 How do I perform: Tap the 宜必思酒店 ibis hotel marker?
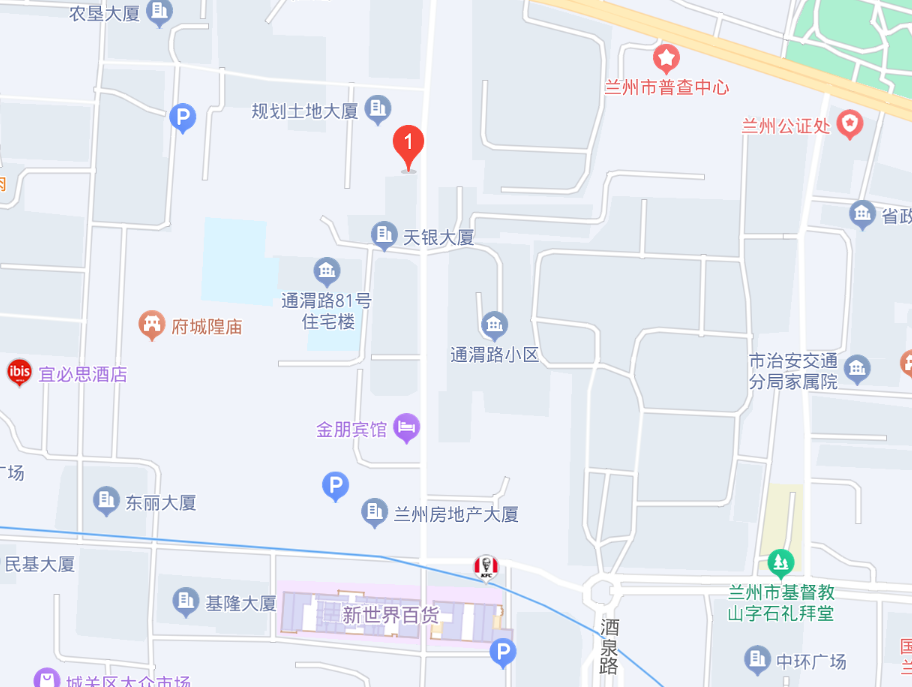(x=19, y=373)
